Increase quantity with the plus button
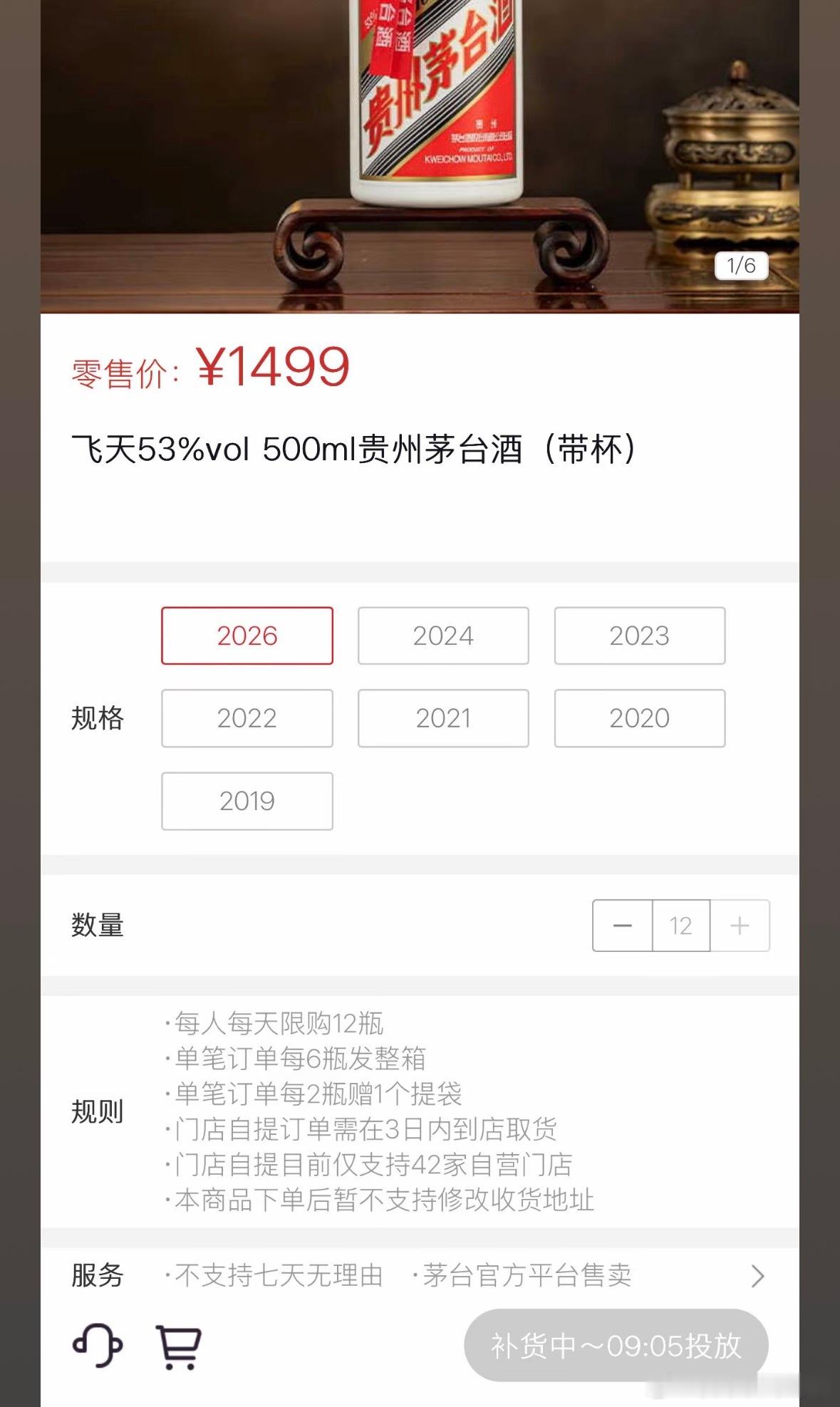Image resolution: width=840 pixels, height=1407 pixels. pyautogui.click(x=741, y=925)
